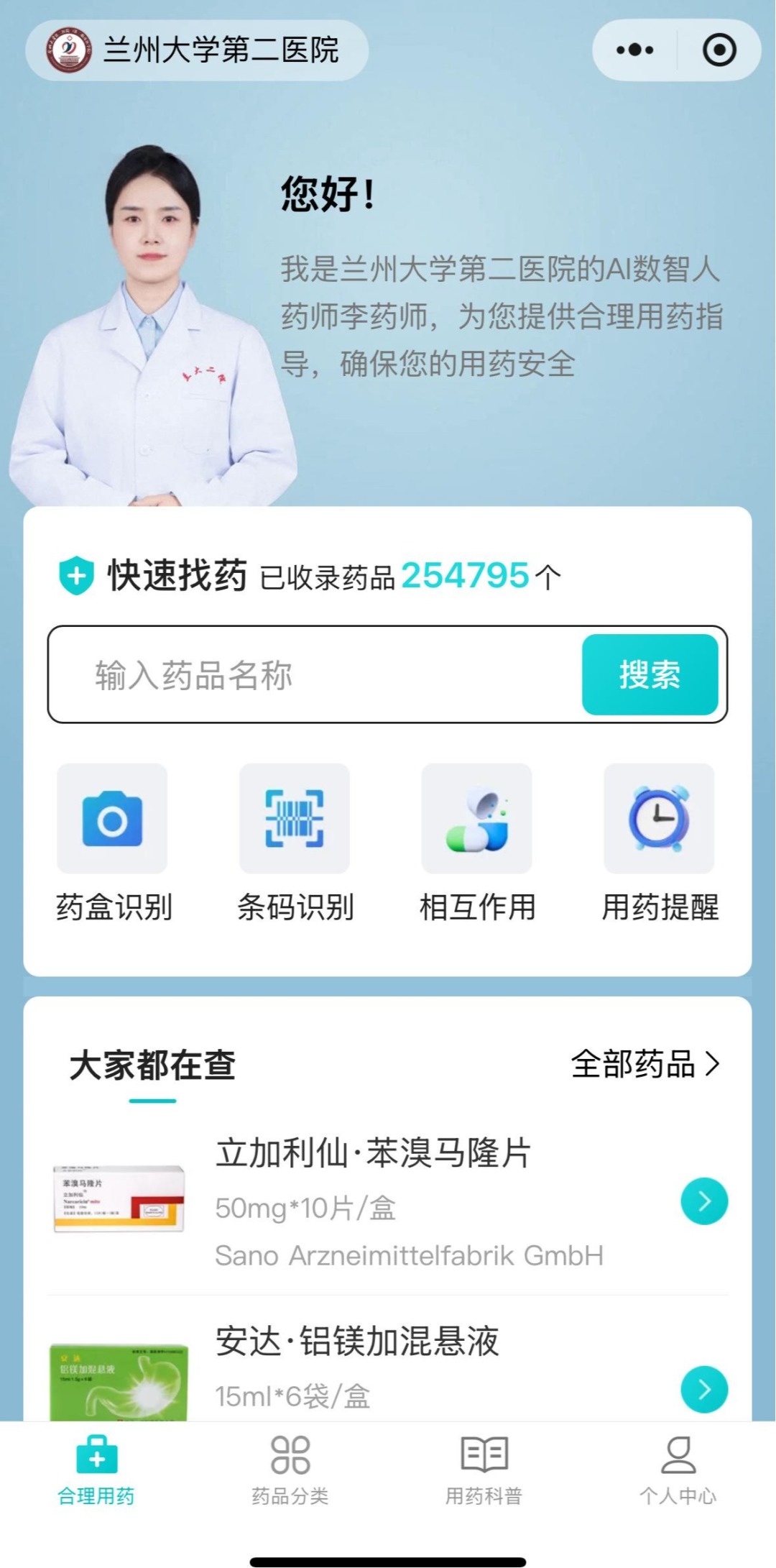Tap the 搜索 button

pyautogui.click(x=650, y=675)
